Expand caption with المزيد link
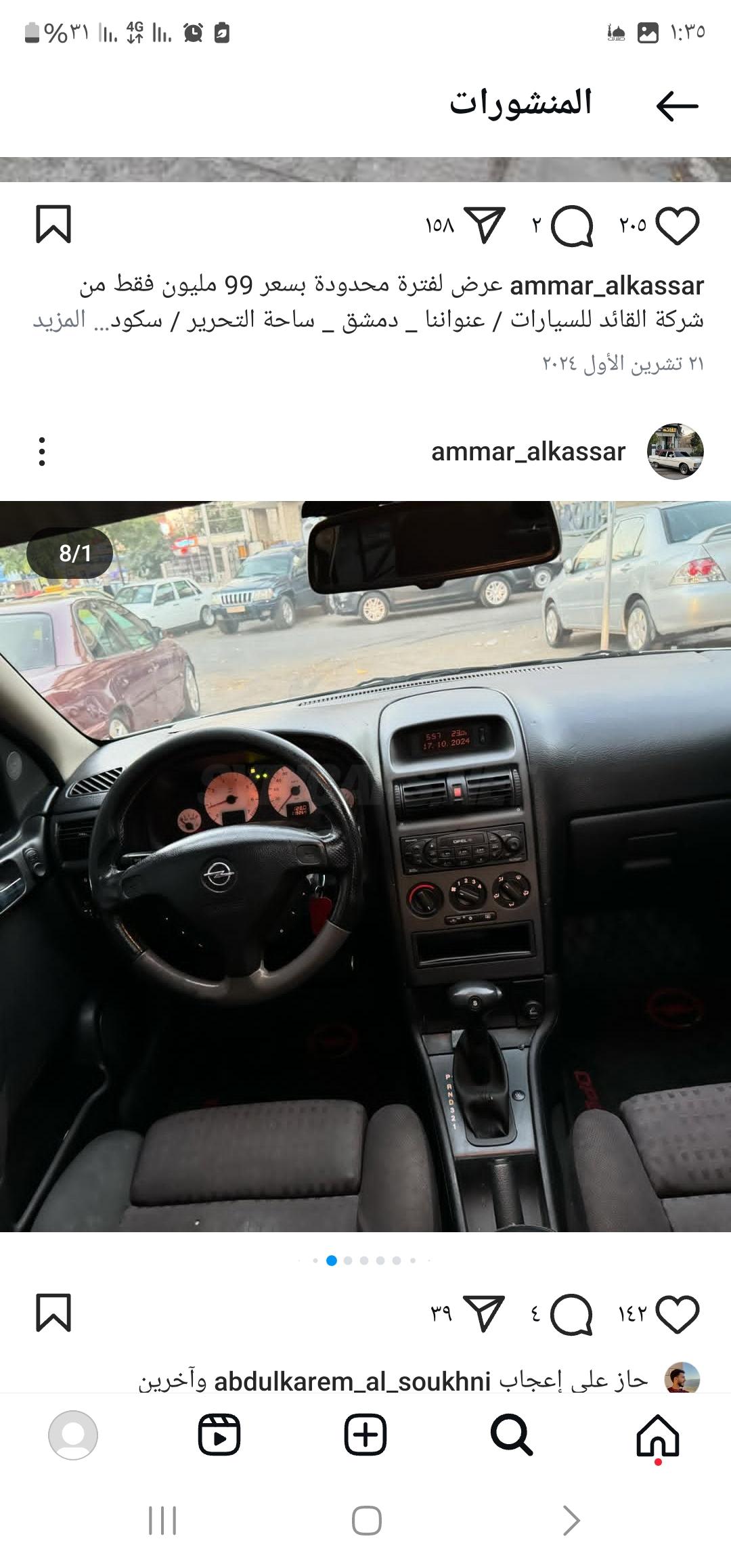Viewport: 731px width, 1568px height. point(60,320)
